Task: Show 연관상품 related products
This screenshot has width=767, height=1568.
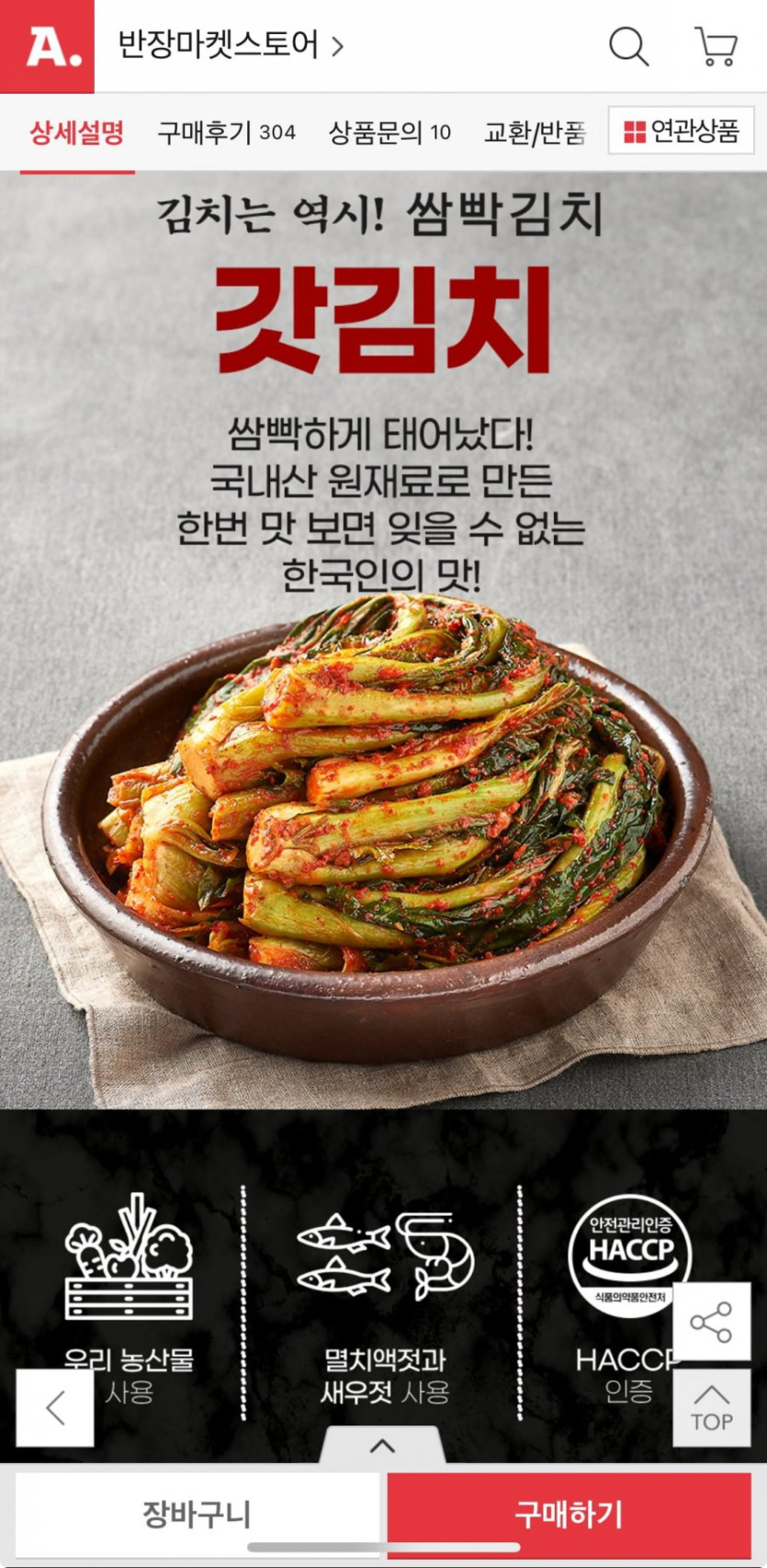Action: [x=682, y=131]
